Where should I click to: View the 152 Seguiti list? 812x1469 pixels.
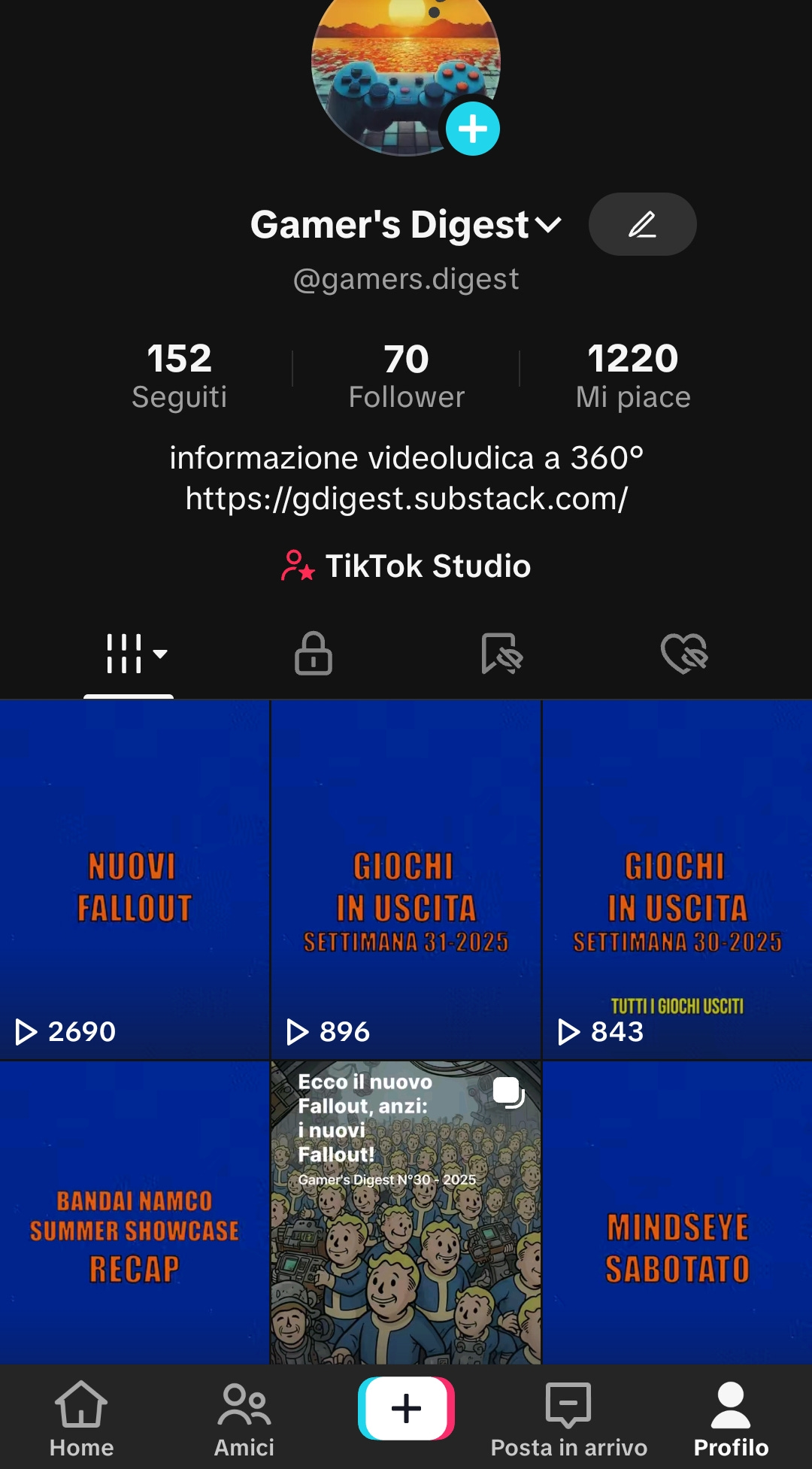(179, 375)
